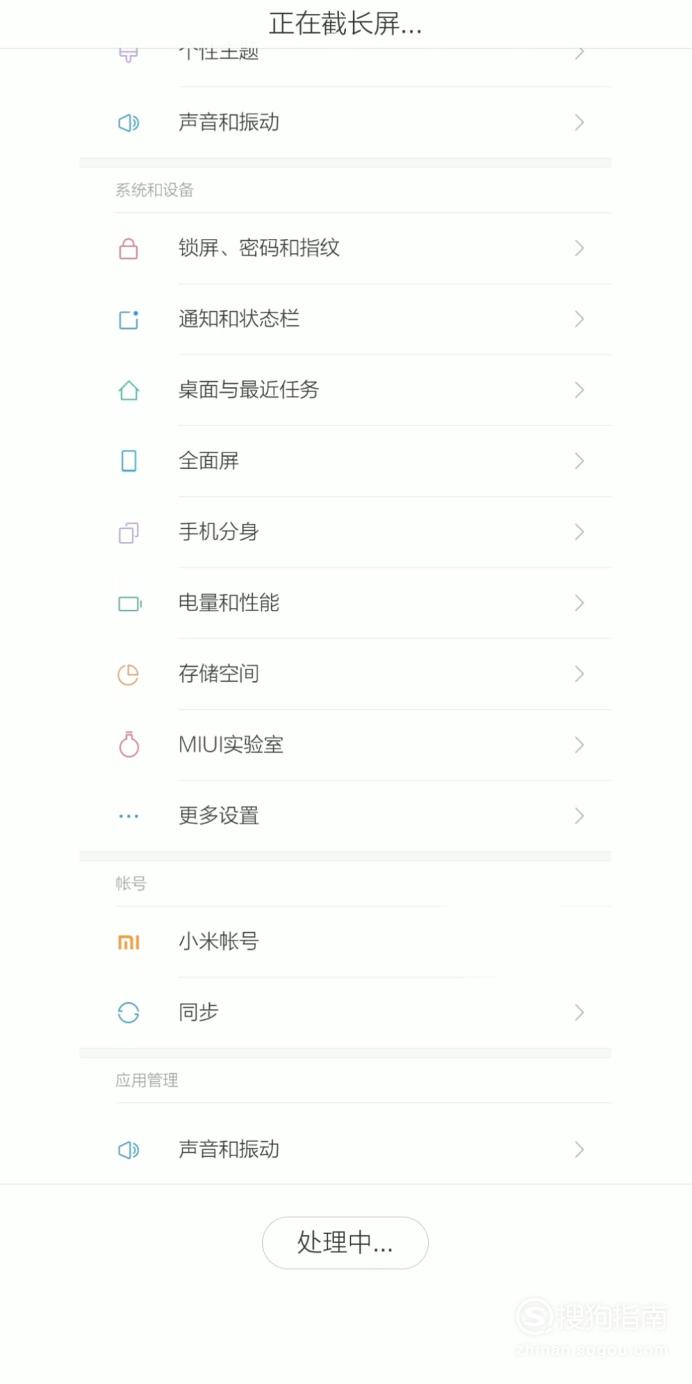
Task: Open 更多设置
Action: pyautogui.click(x=345, y=816)
